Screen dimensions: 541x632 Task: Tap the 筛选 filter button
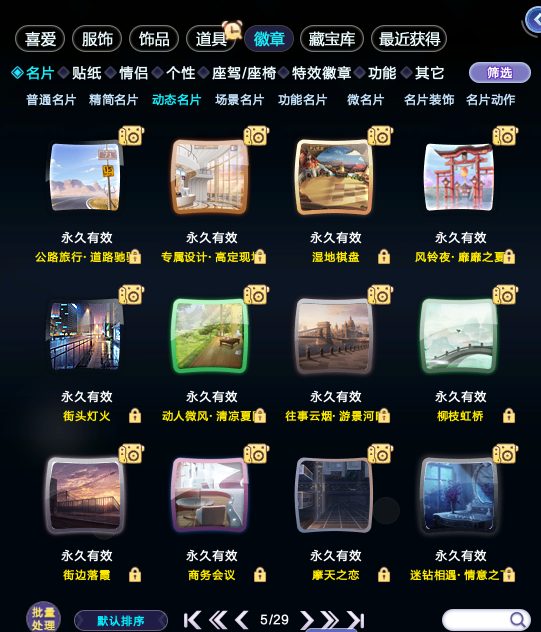coord(499,73)
